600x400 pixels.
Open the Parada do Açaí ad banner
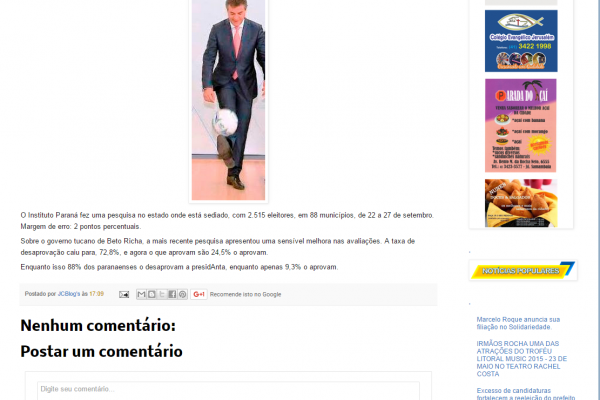(520, 125)
